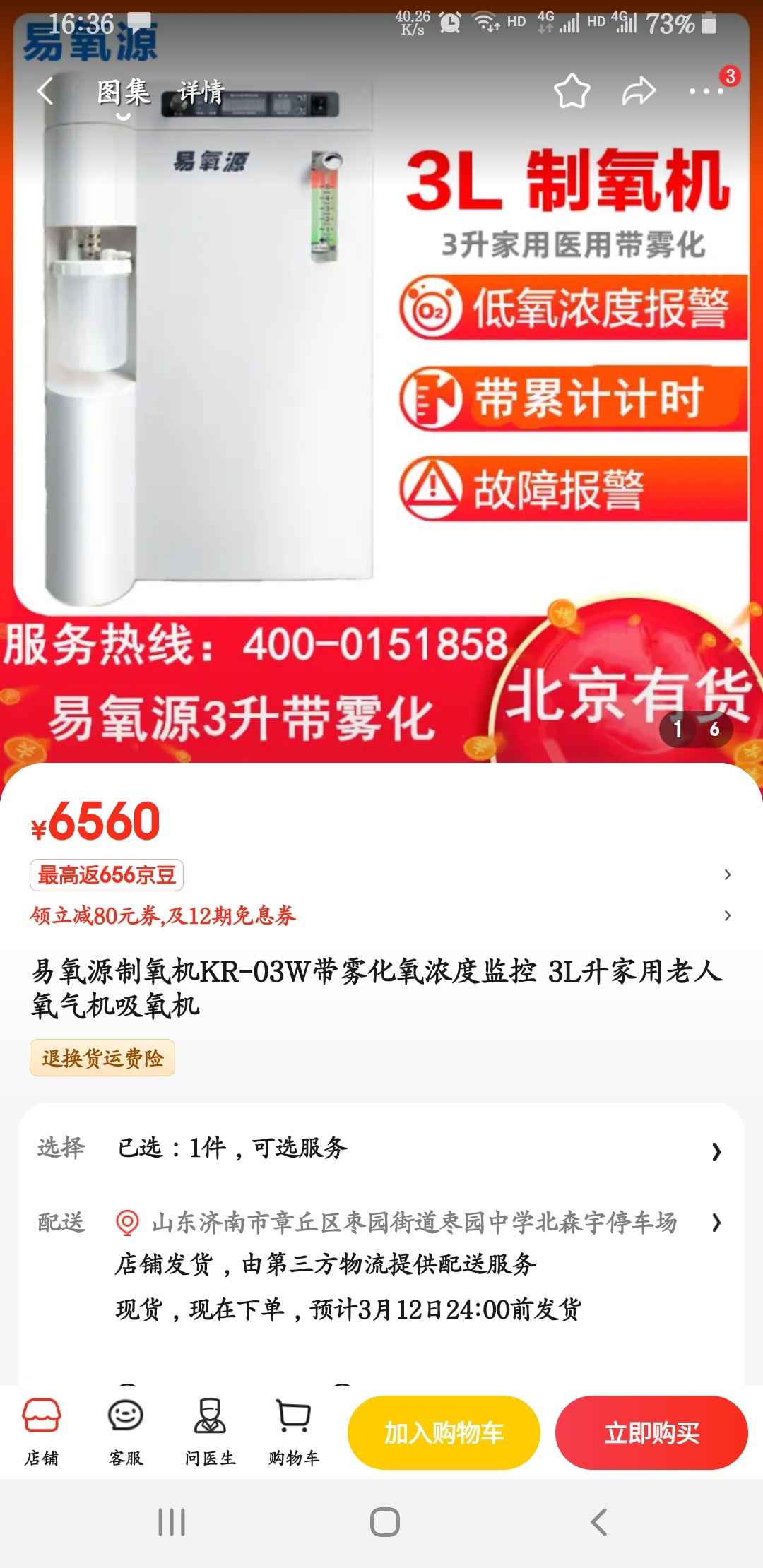This screenshot has width=763, height=1568.
Task: Open the 选择 options row
Action: click(381, 1148)
